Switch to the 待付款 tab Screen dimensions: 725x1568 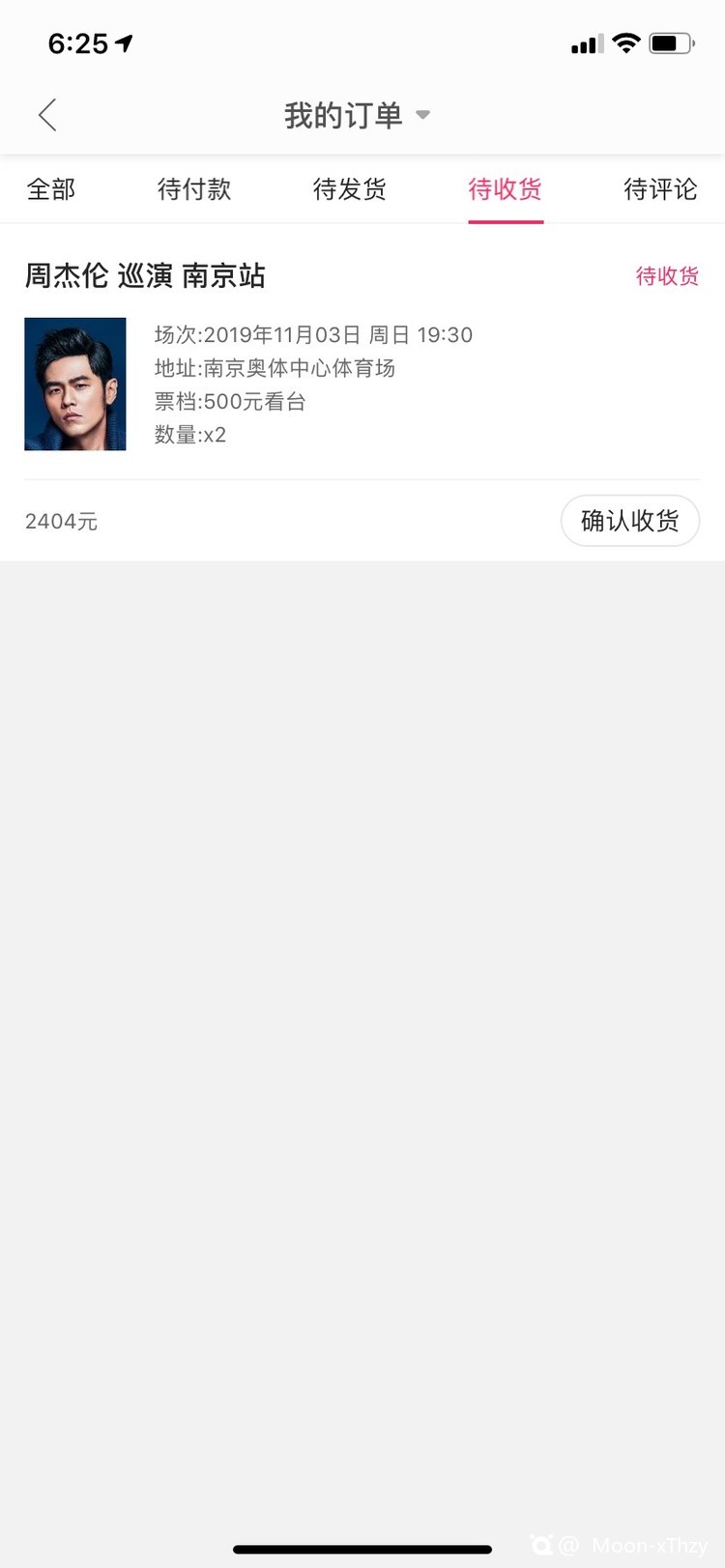[x=194, y=189]
